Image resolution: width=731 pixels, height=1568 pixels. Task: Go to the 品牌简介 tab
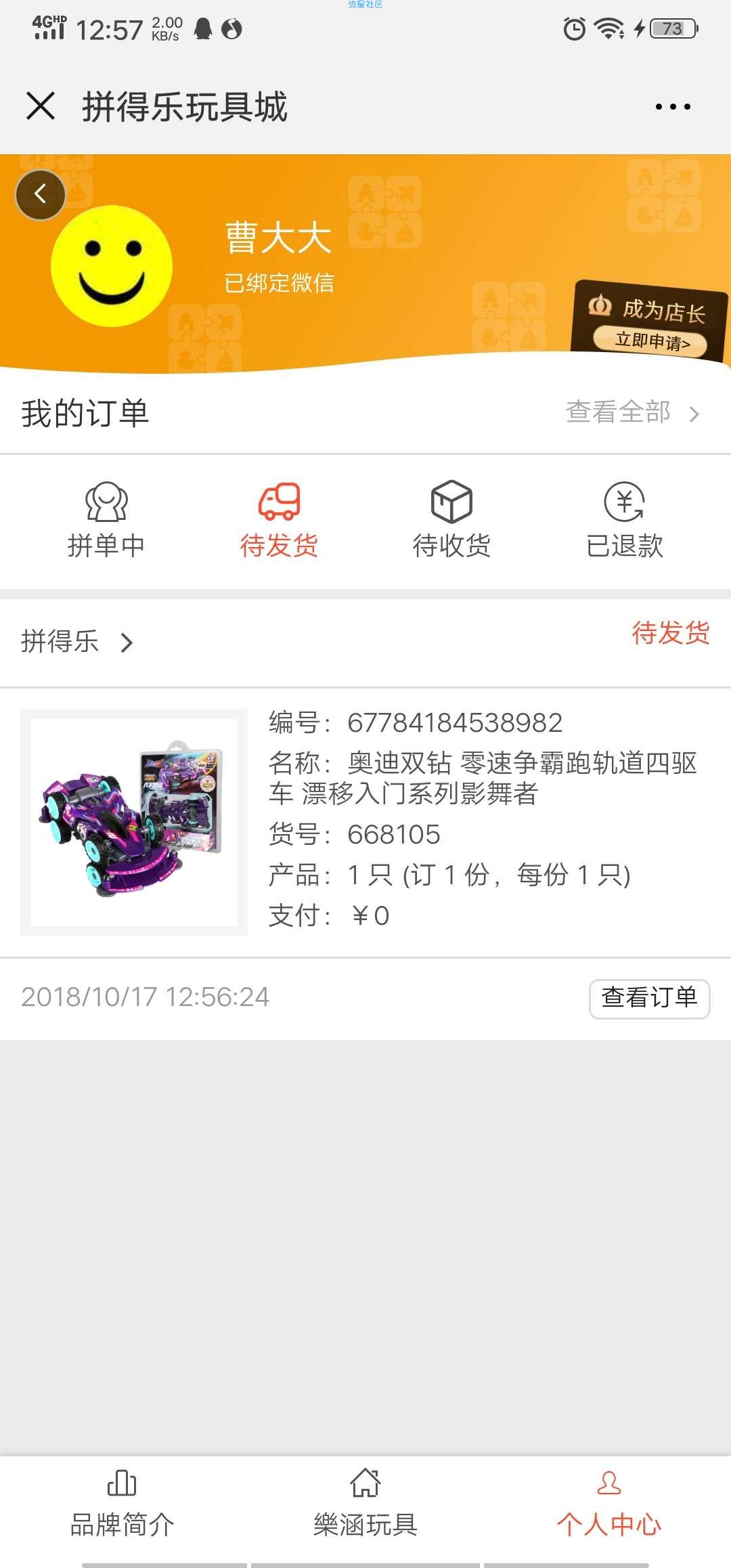(x=122, y=1508)
